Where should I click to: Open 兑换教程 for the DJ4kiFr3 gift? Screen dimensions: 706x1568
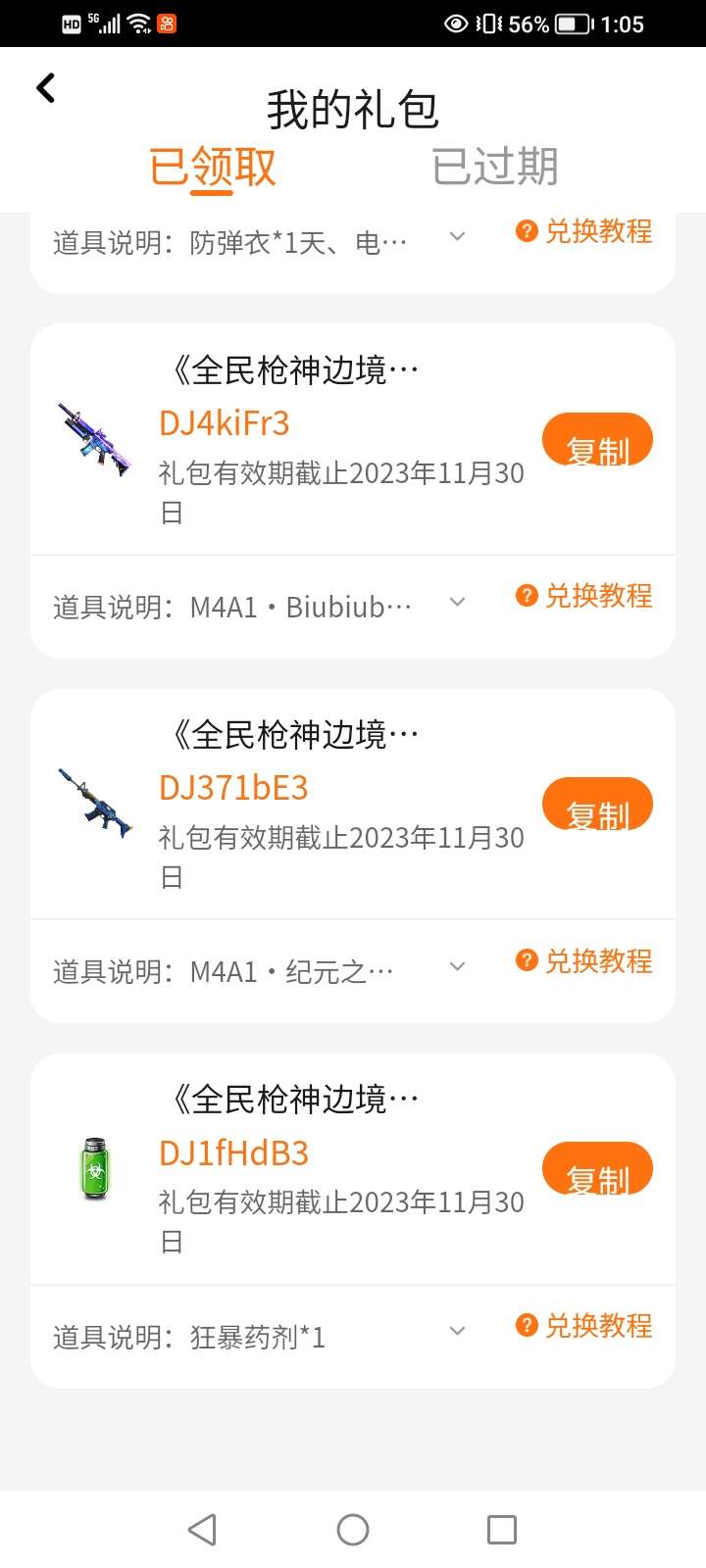click(x=584, y=596)
